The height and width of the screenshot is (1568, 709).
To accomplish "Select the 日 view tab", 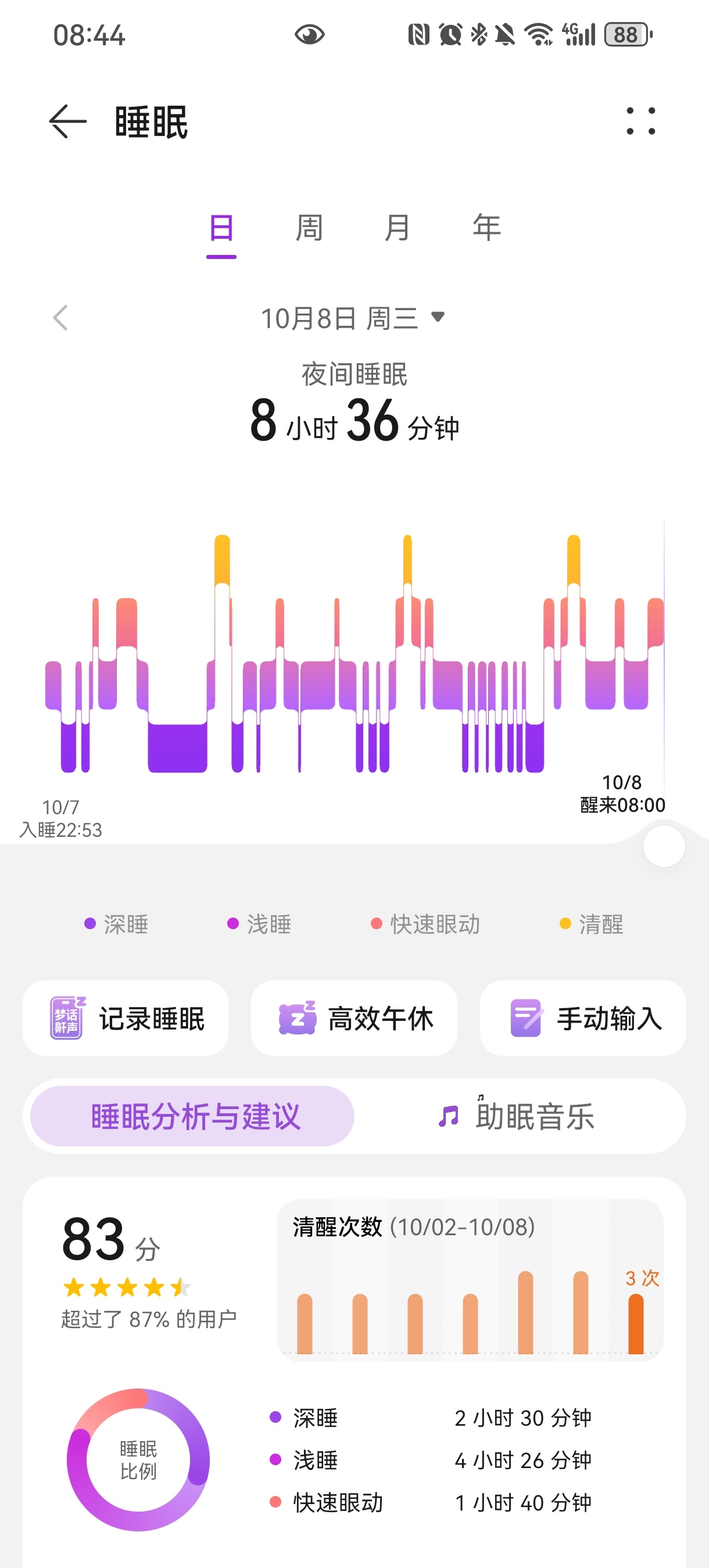I will (221, 228).
